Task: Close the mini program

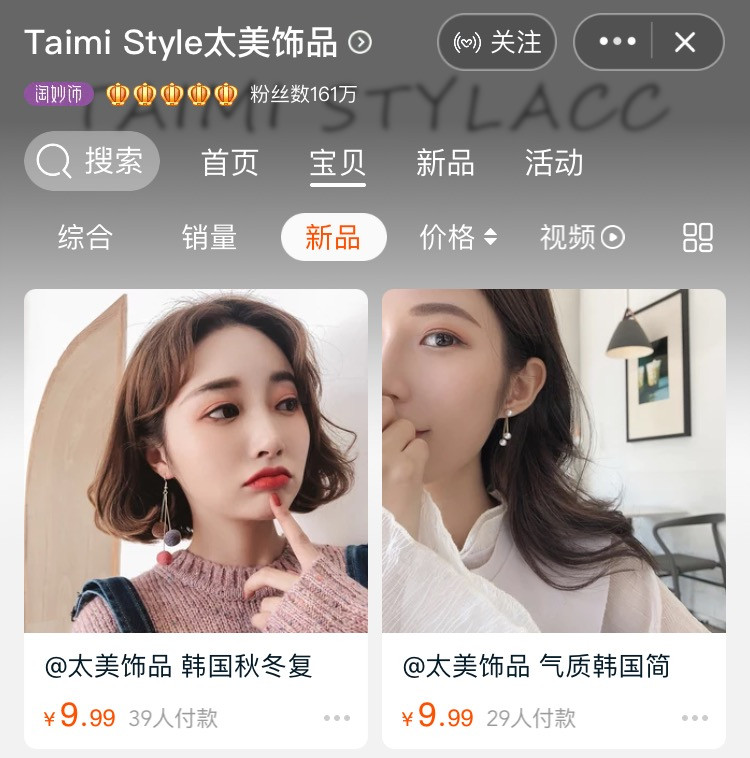Action: tap(685, 42)
